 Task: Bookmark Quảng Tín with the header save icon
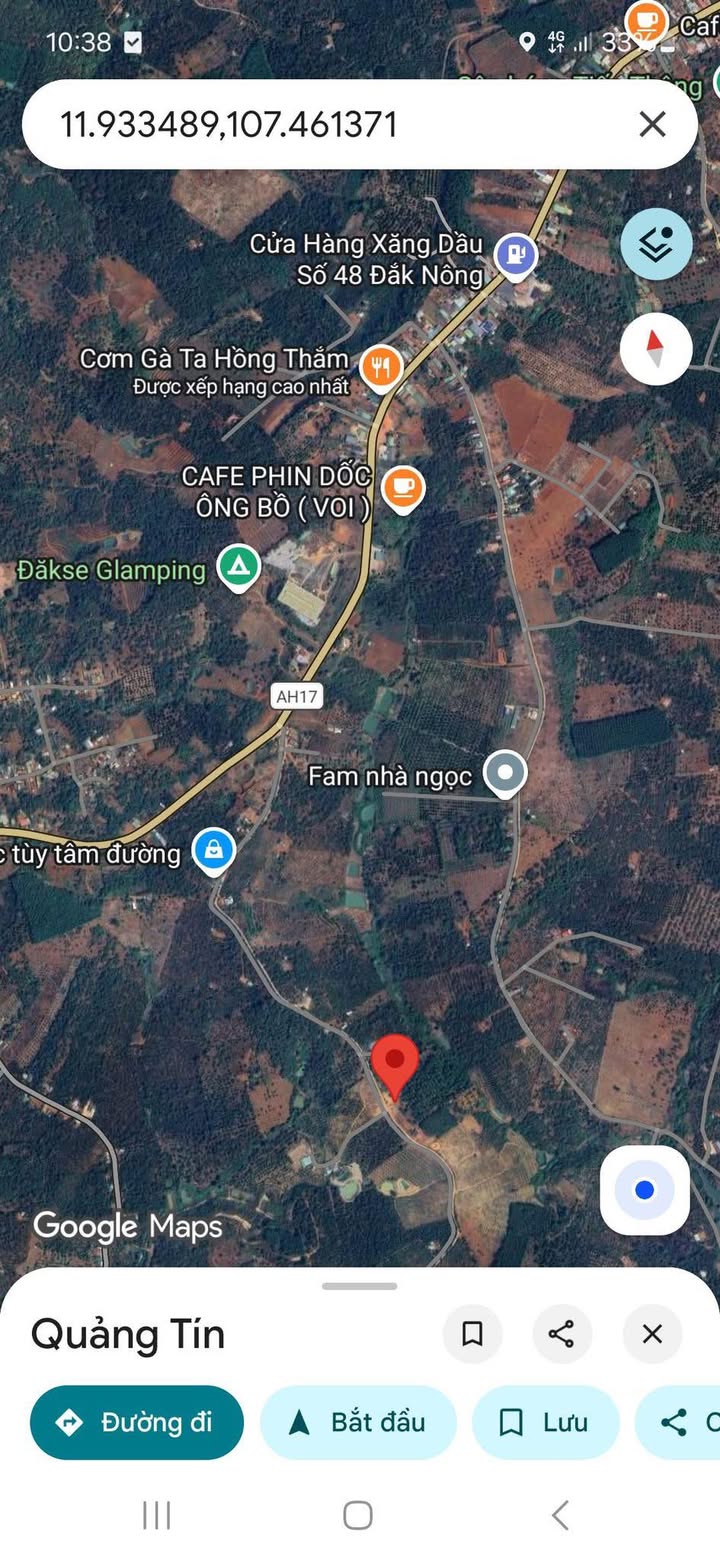pyautogui.click(x=472, y=1334)
